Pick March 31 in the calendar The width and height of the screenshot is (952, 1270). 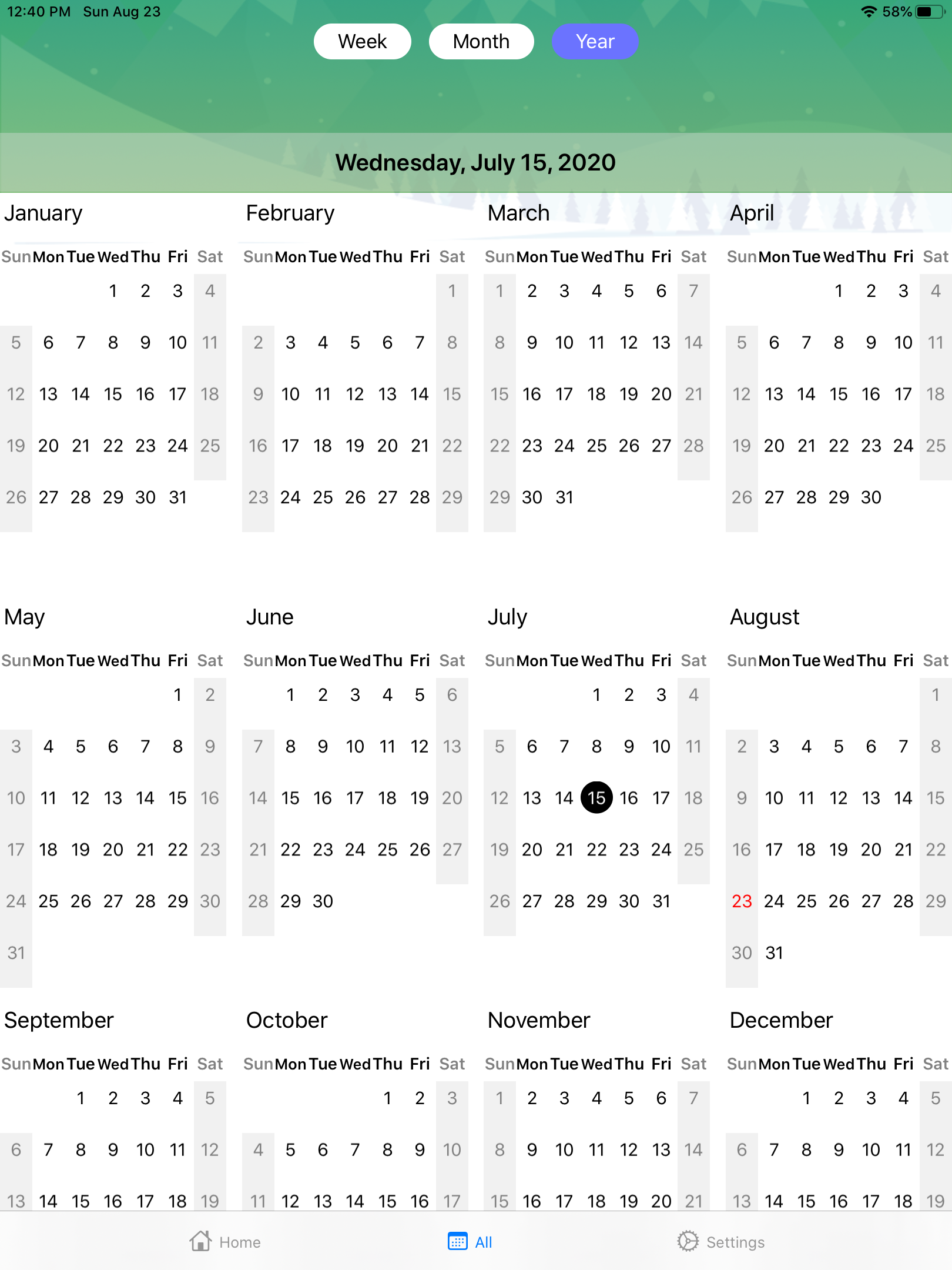564,497
